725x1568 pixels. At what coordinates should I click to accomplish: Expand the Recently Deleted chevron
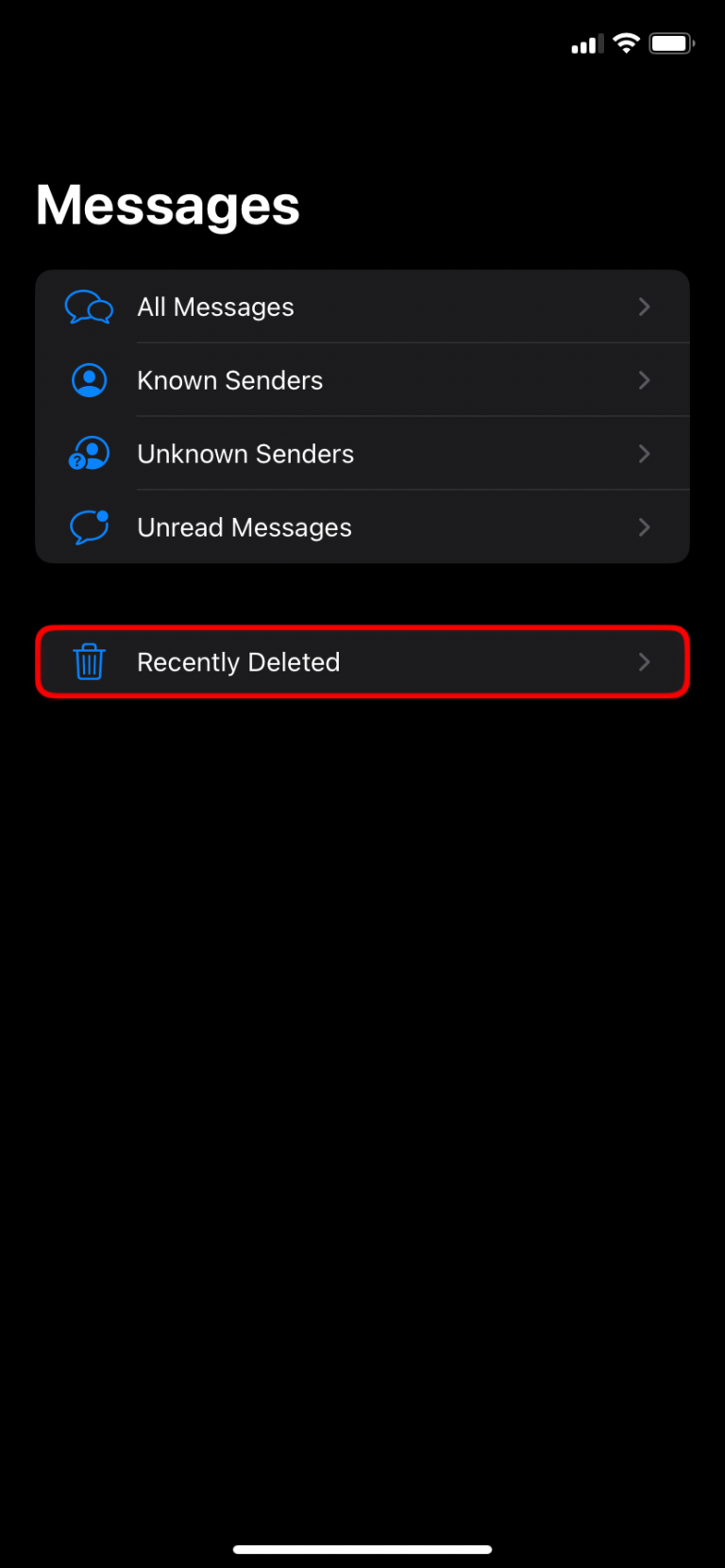[x=645, y=662]
